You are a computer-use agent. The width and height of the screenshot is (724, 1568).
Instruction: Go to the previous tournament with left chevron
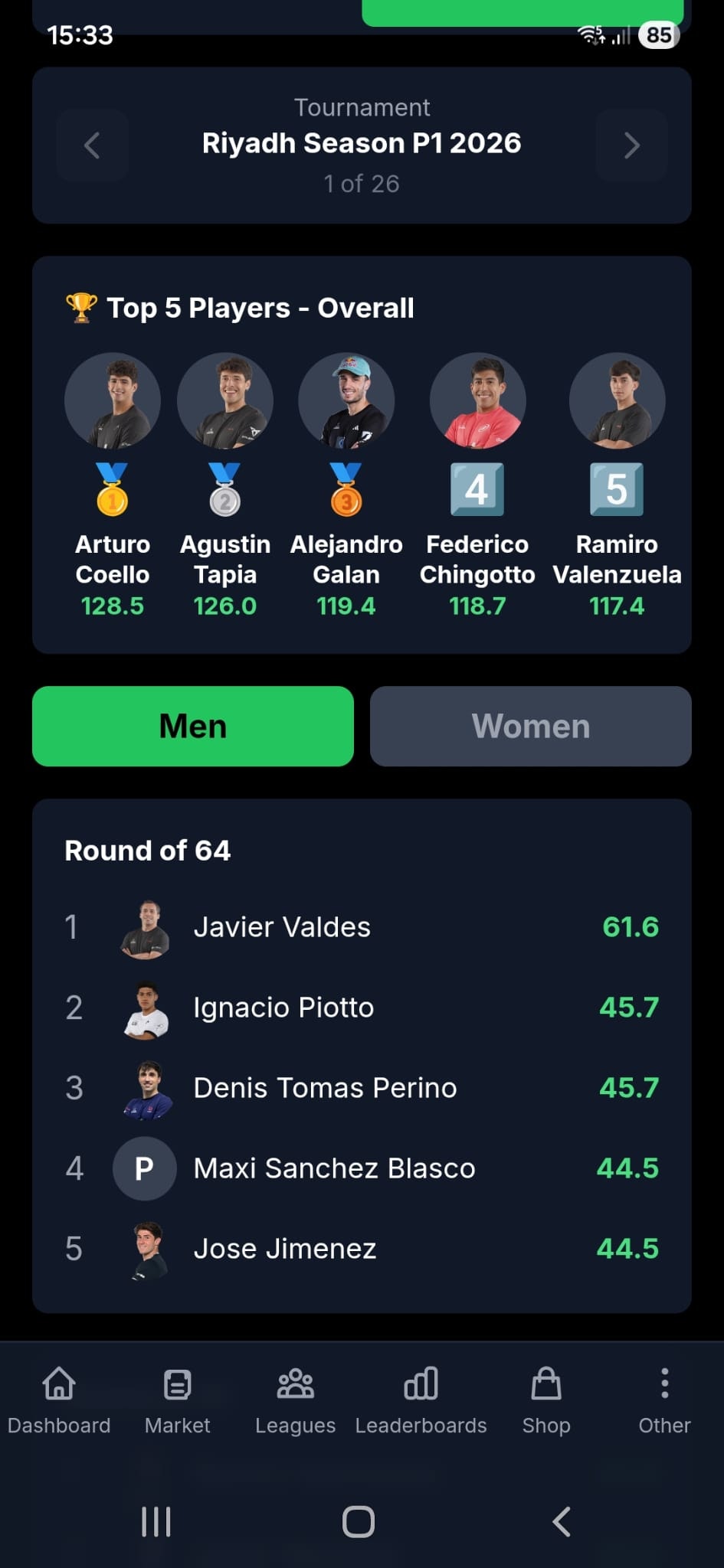pyautogui.click(x=92, y=145)
